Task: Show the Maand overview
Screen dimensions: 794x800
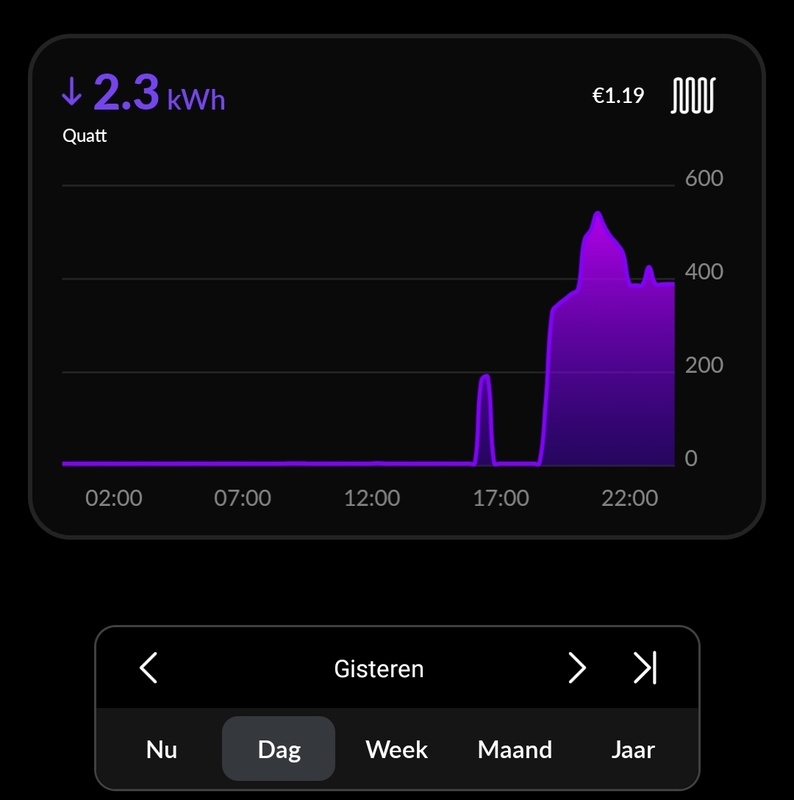Action: [516, 749]
